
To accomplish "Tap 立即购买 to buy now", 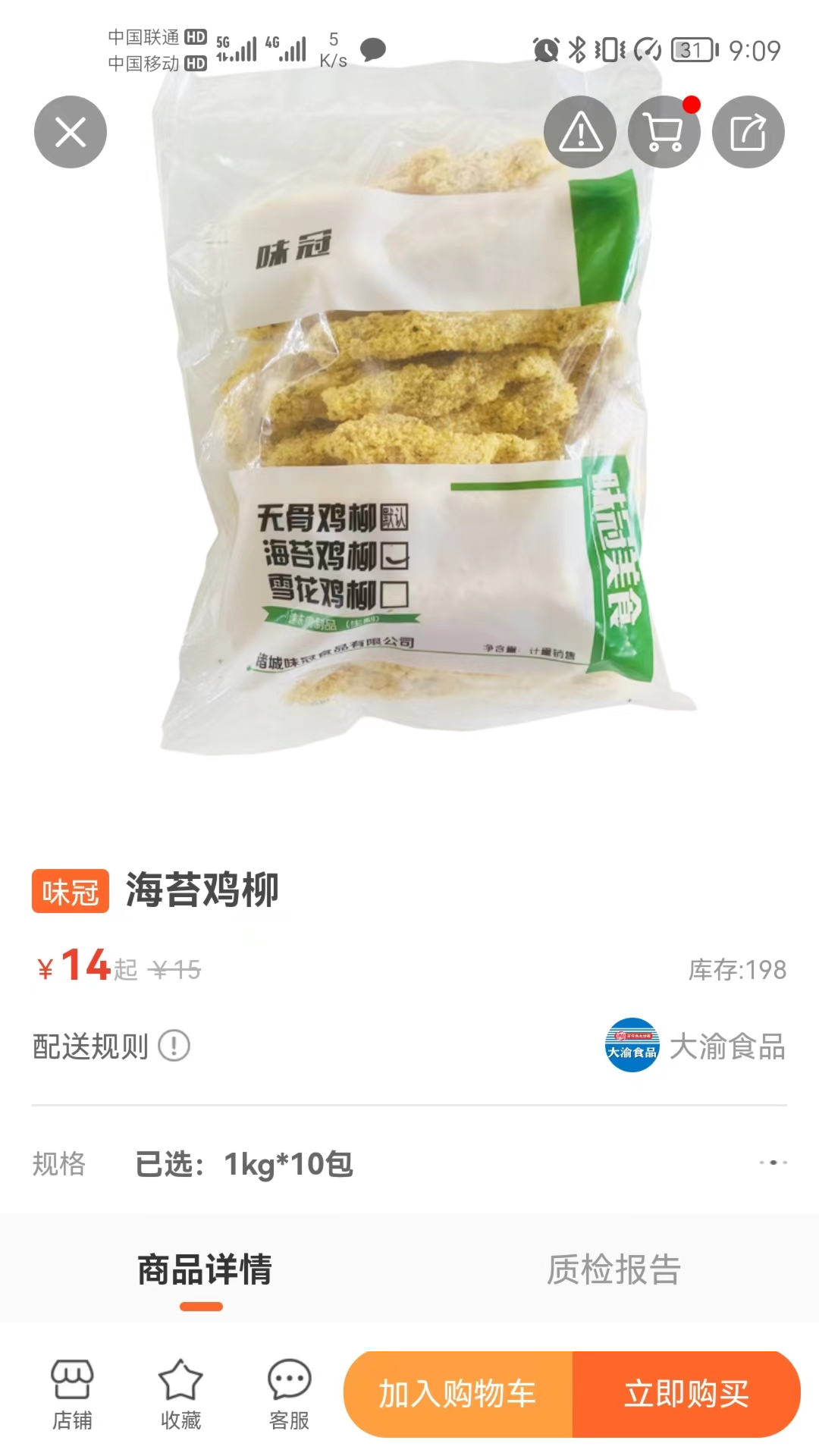I will [686, 1394].
